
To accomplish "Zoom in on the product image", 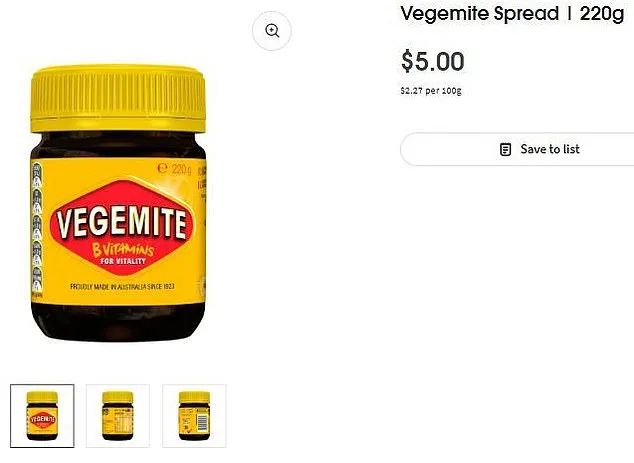I will coord(271,31).
